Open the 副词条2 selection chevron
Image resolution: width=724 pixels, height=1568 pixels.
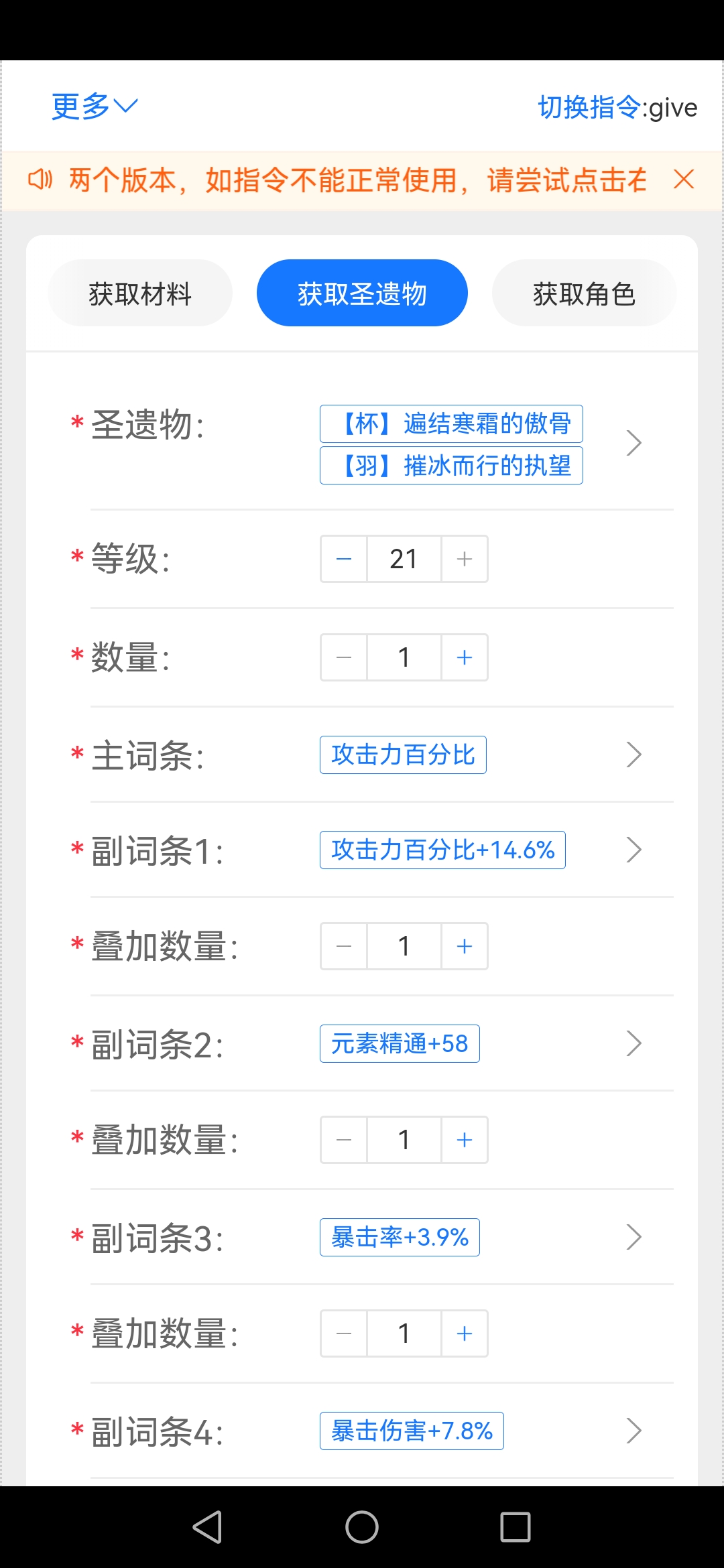click(x=633, y=1043)
